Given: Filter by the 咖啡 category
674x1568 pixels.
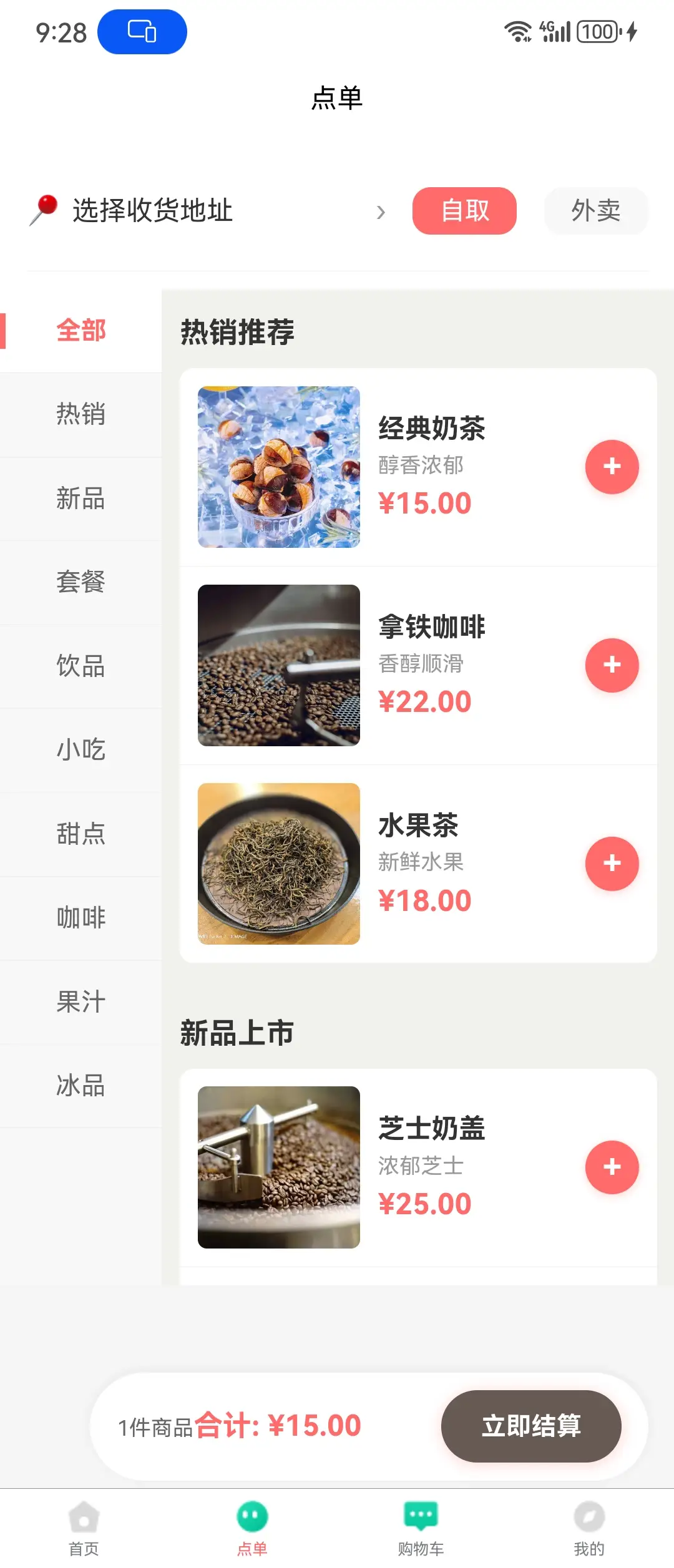Looking at the screenshot, I should [81, 918].
